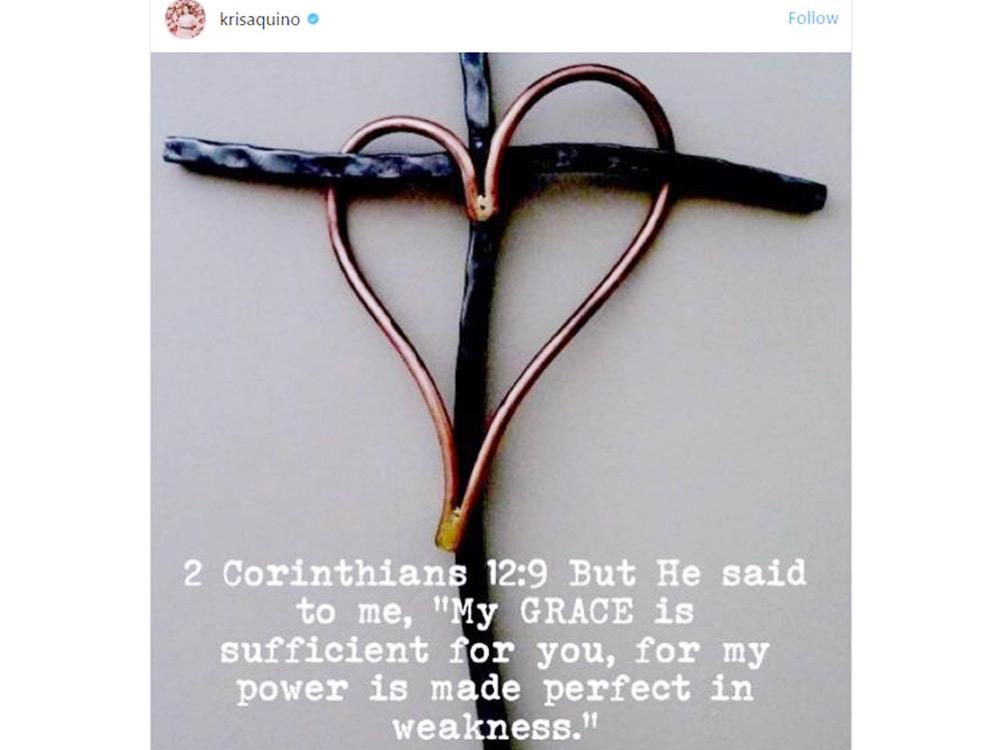Screen dimensions: 1000x750
Task: Open the krisaquino profile picture
Action: point(185,19)
